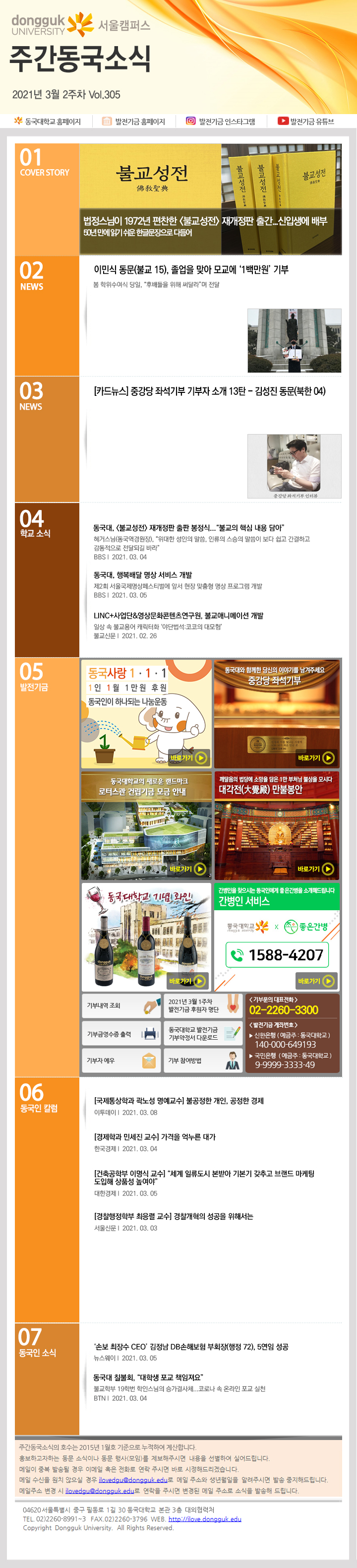
Task: Read 이민식 동문 1백만원 기부 news
Action: 190,270
